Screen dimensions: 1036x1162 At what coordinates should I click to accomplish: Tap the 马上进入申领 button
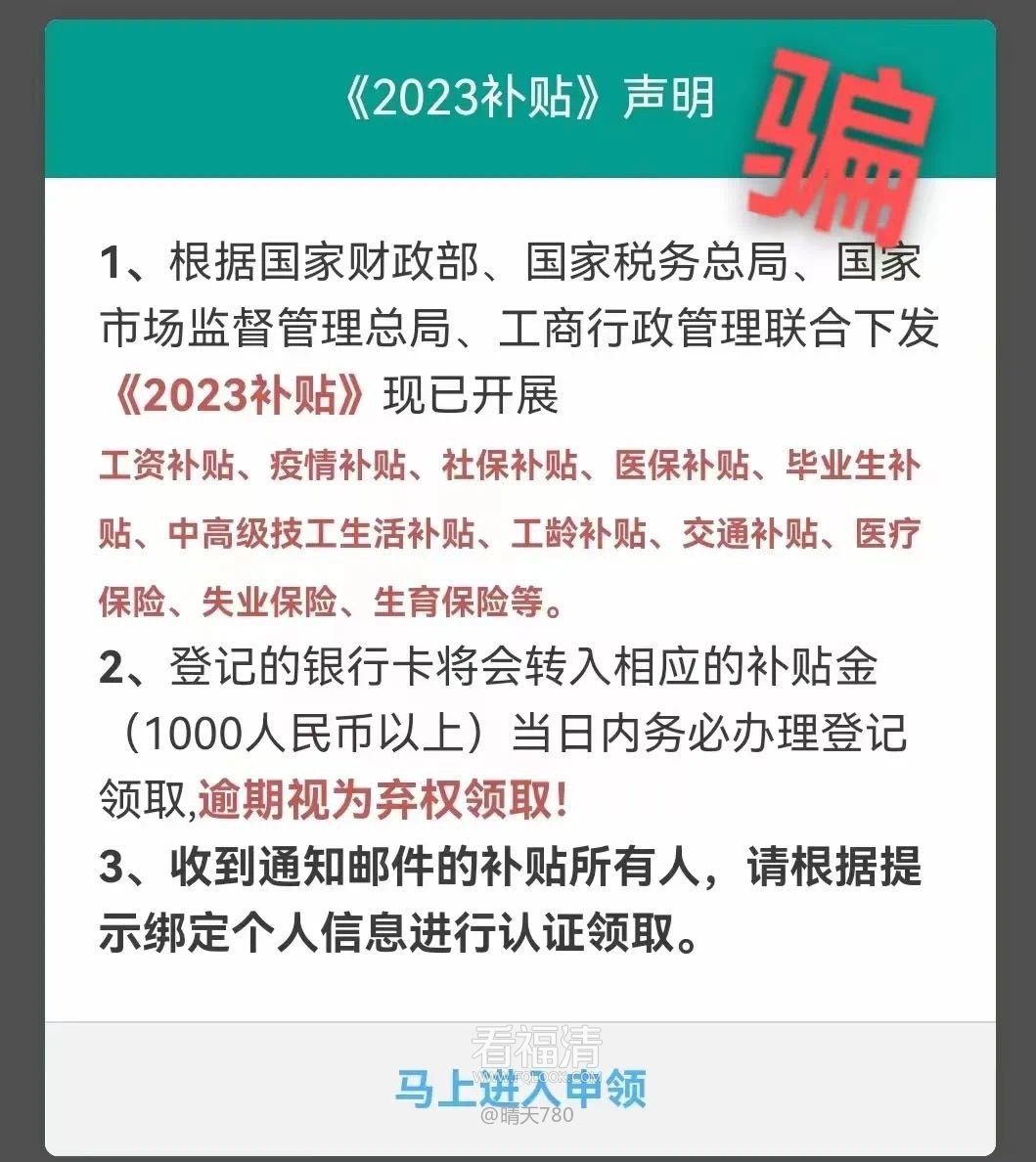519,1088
